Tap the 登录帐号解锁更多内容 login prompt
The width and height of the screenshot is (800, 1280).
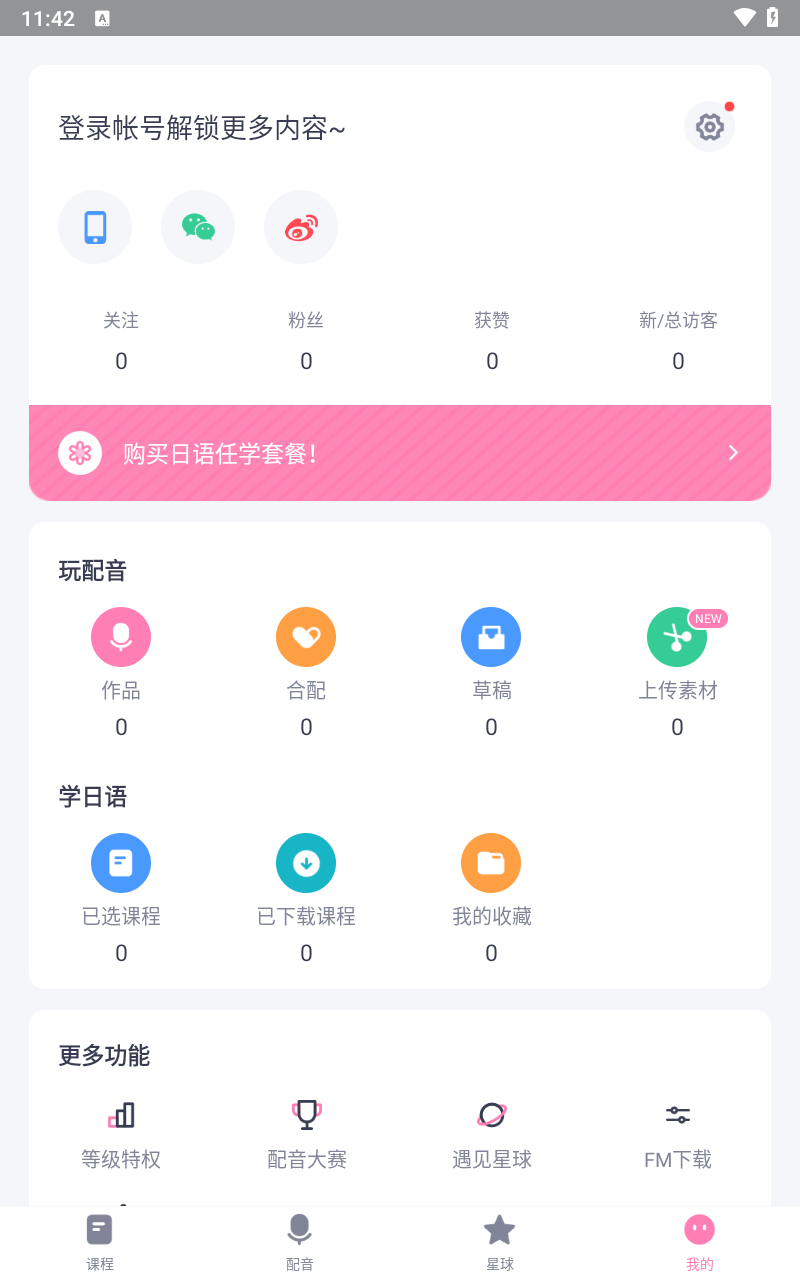tap(201, 128)
